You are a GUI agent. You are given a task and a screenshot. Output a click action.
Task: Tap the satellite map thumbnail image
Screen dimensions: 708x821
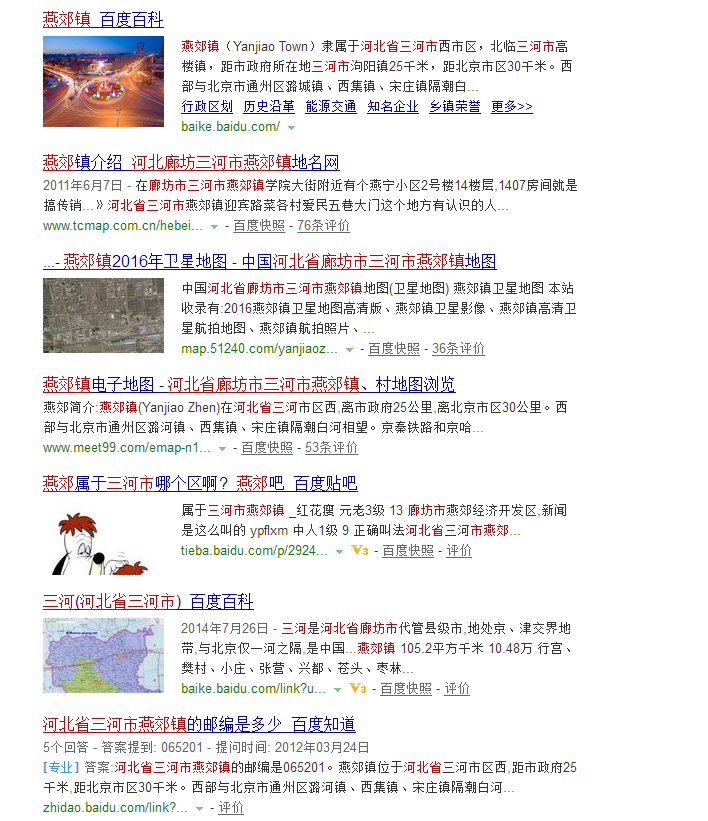103,315
